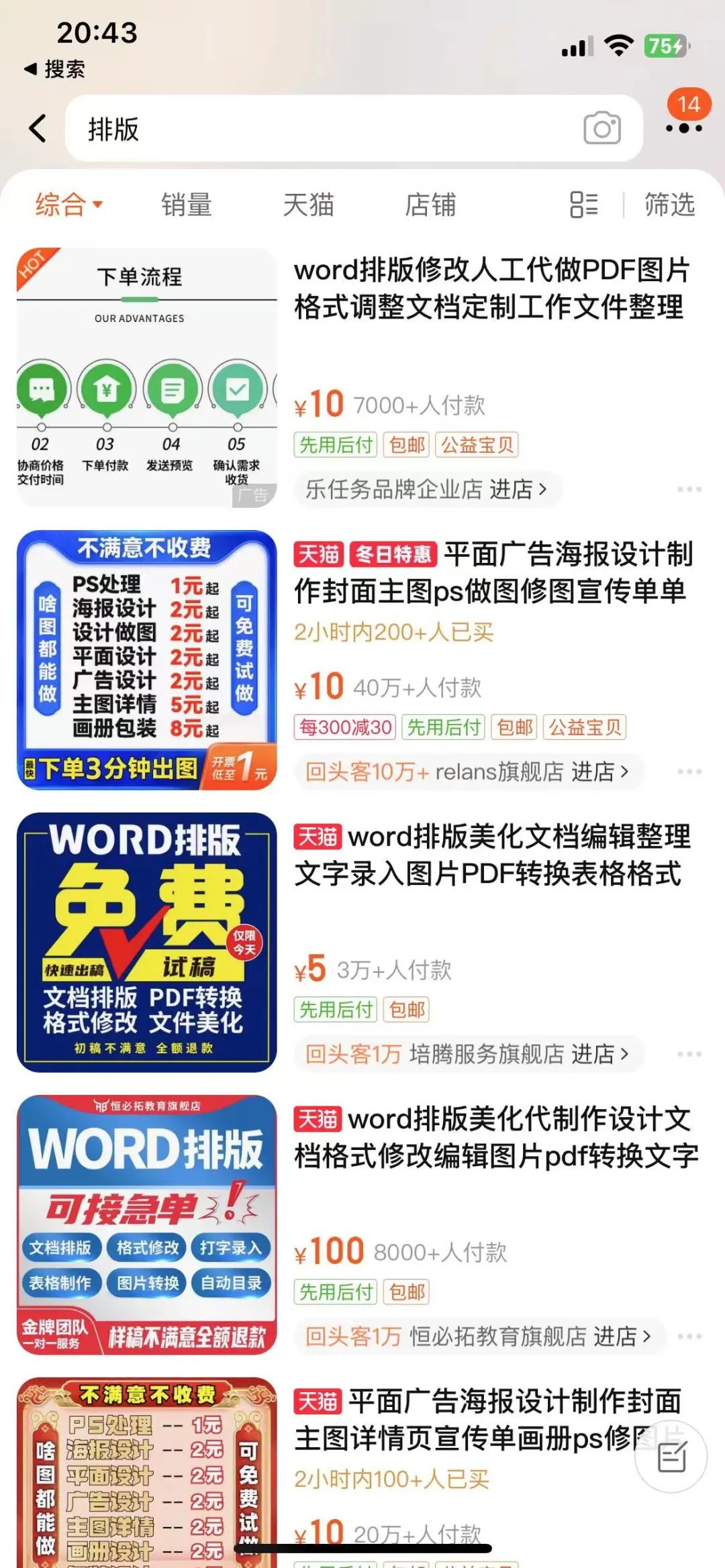The height and width of the screenshot is (1568, 725).
Task: Open word排版美化文档编辑整理 ¥5 product
Action: tap(492, 855)
